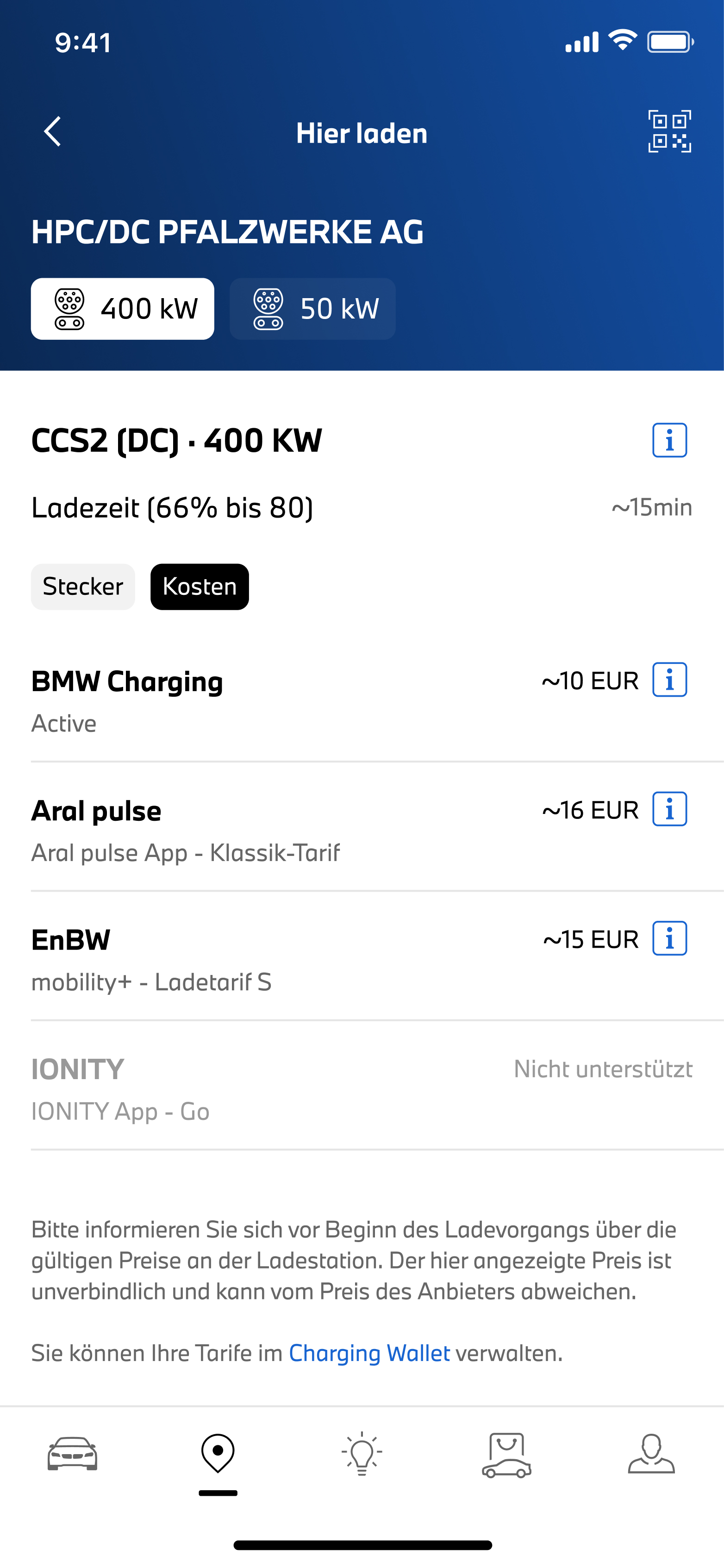
Task: Open the car shop tab
Action: pos(506,1455)
